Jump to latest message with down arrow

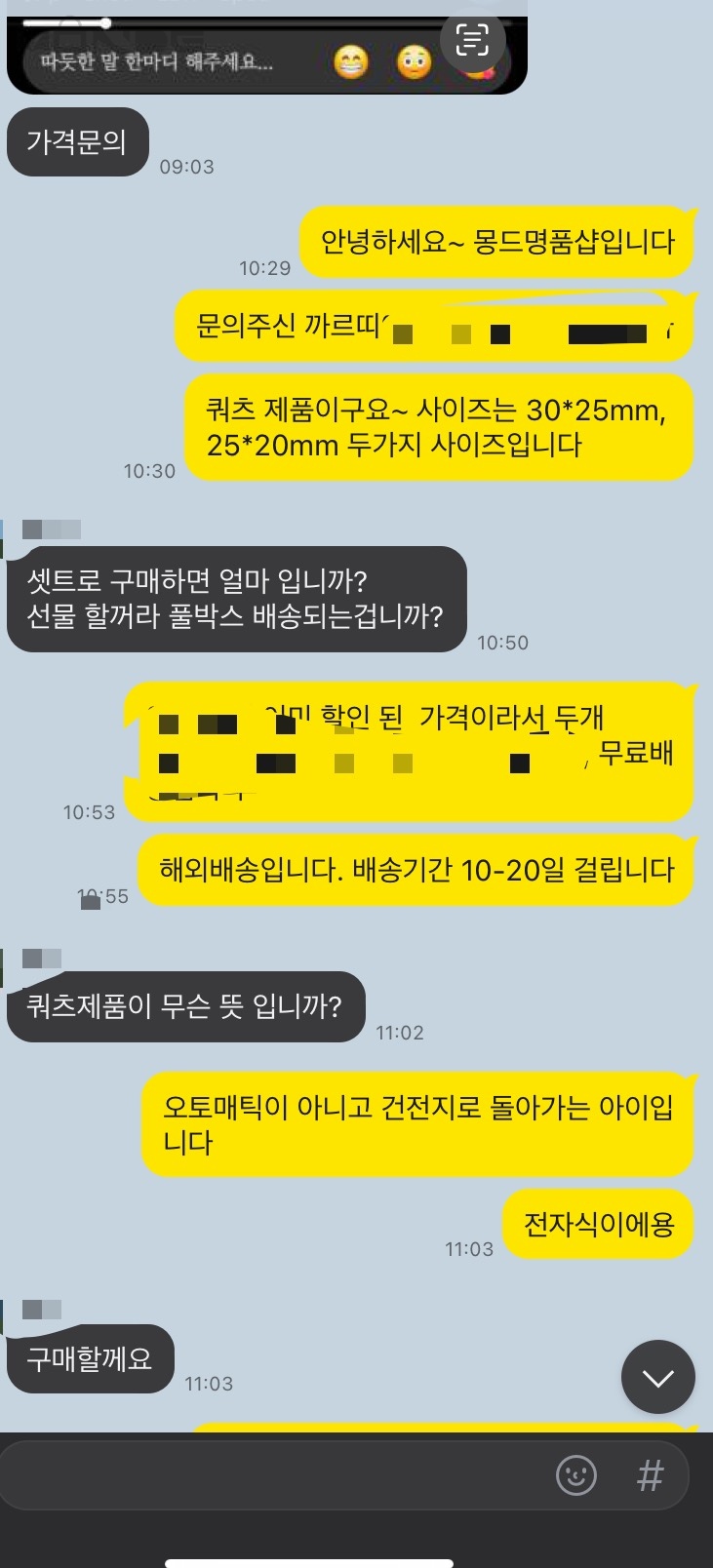point(658,1377)
